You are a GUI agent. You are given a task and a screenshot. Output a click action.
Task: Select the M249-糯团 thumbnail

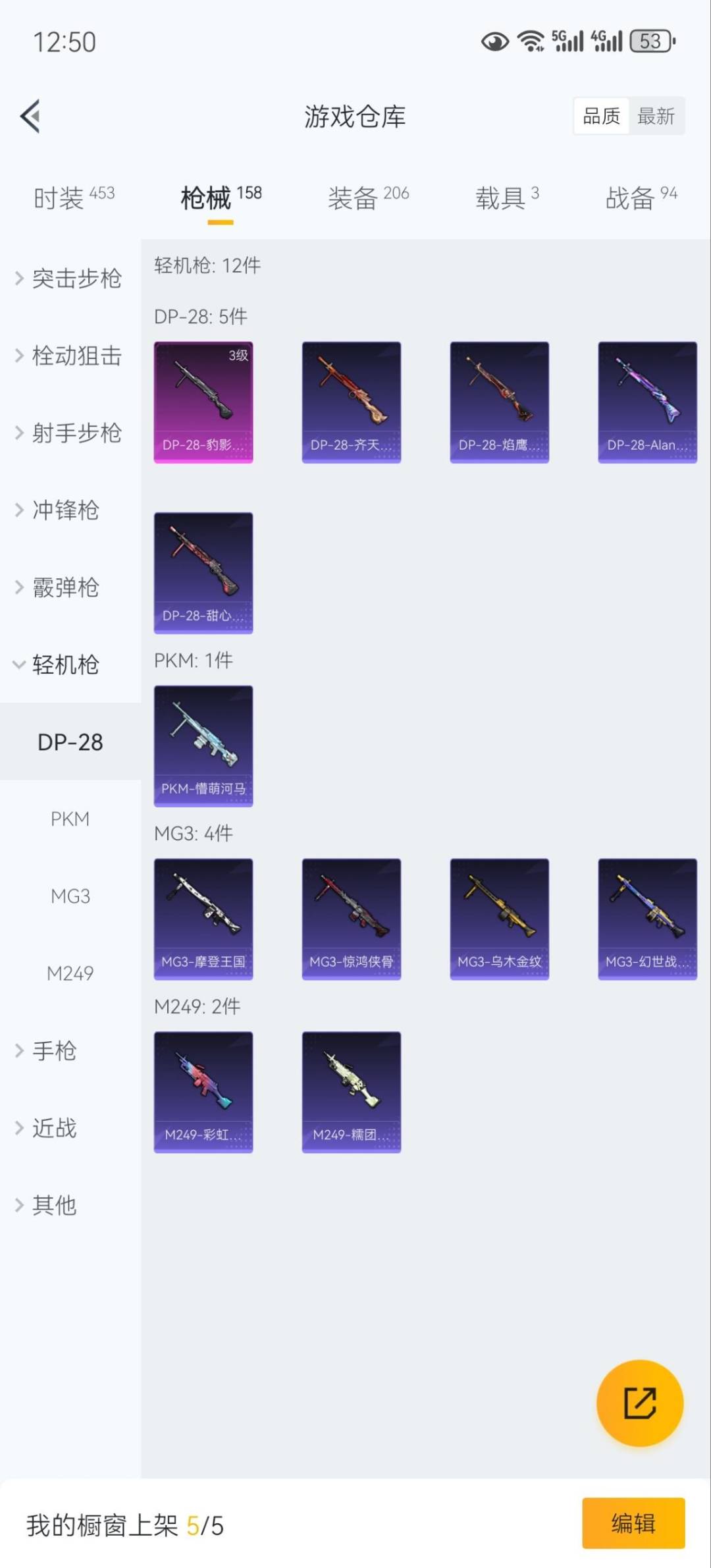point(351,1091)
